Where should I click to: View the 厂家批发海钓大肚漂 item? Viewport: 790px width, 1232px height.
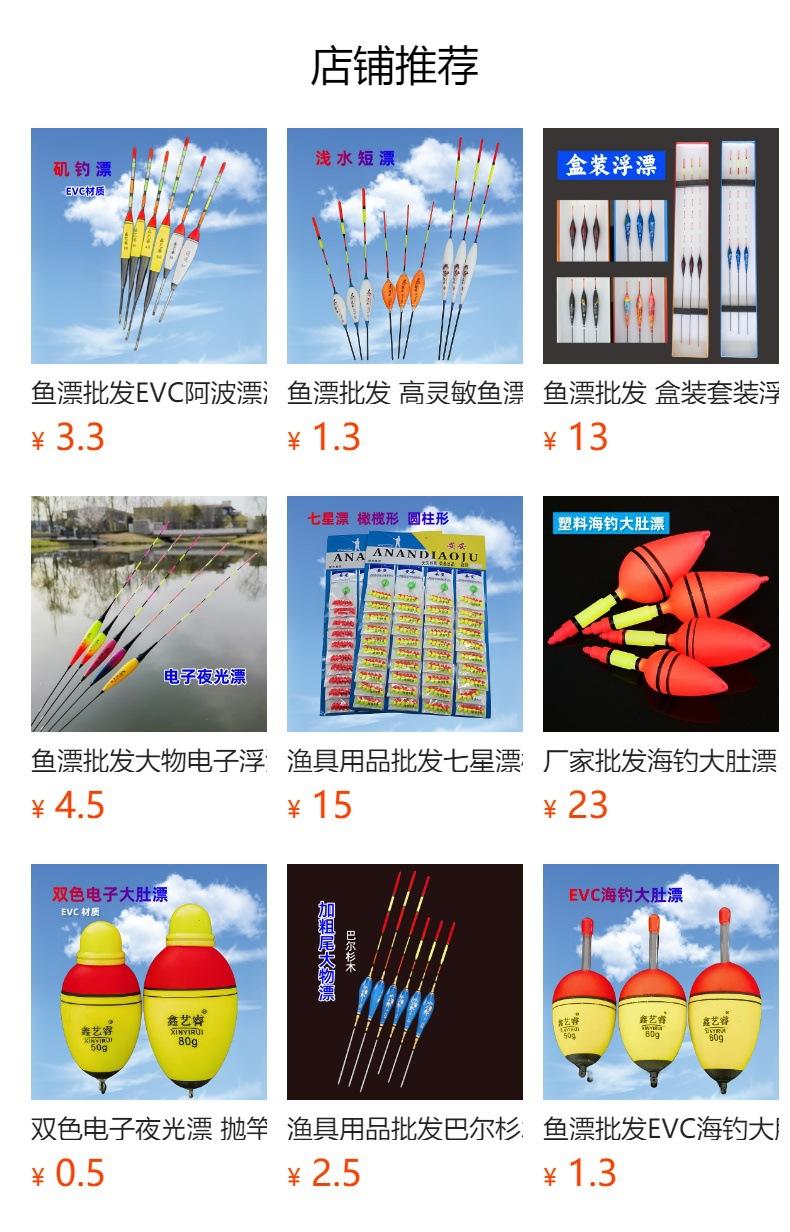660,614
